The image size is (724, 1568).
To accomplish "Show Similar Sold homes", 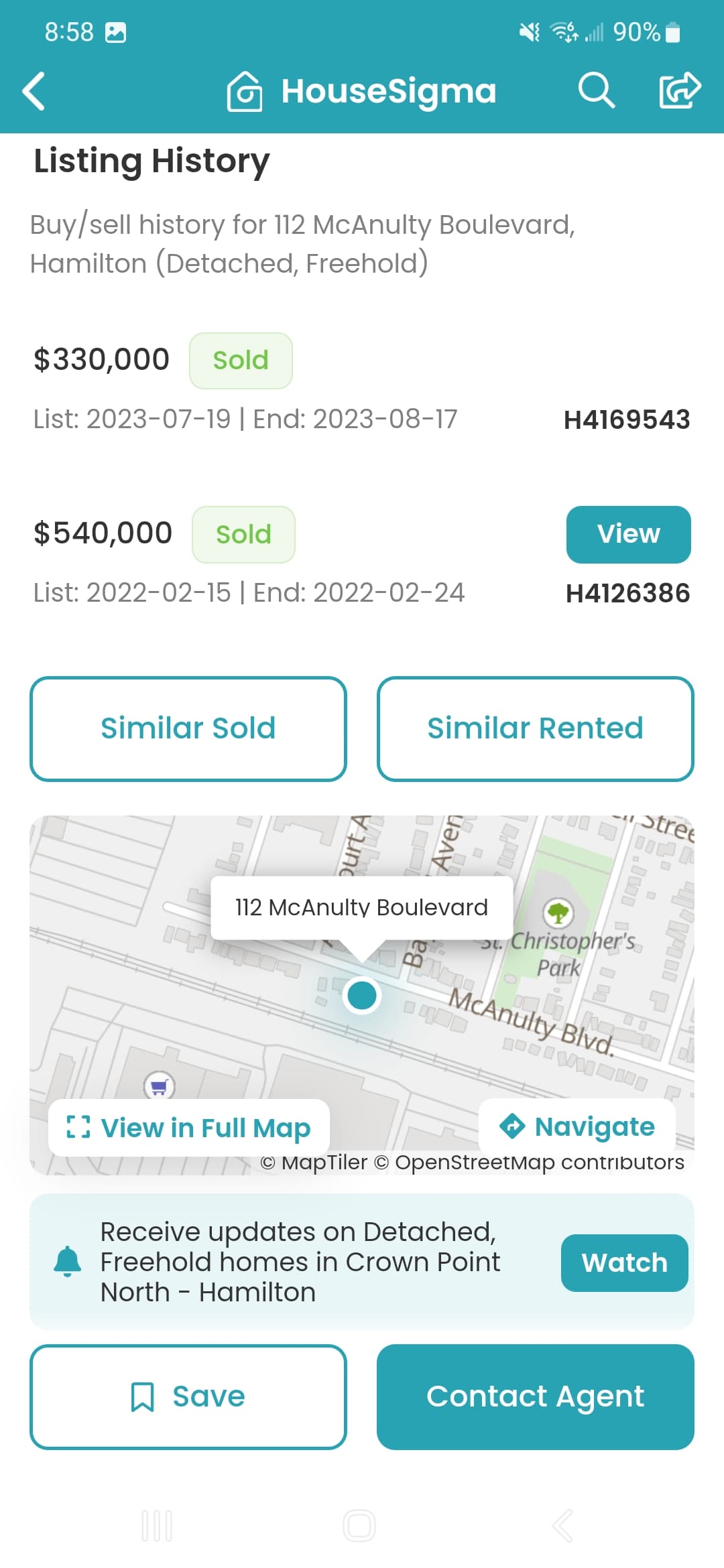I will pyautogui.click(x=188, y=728).
